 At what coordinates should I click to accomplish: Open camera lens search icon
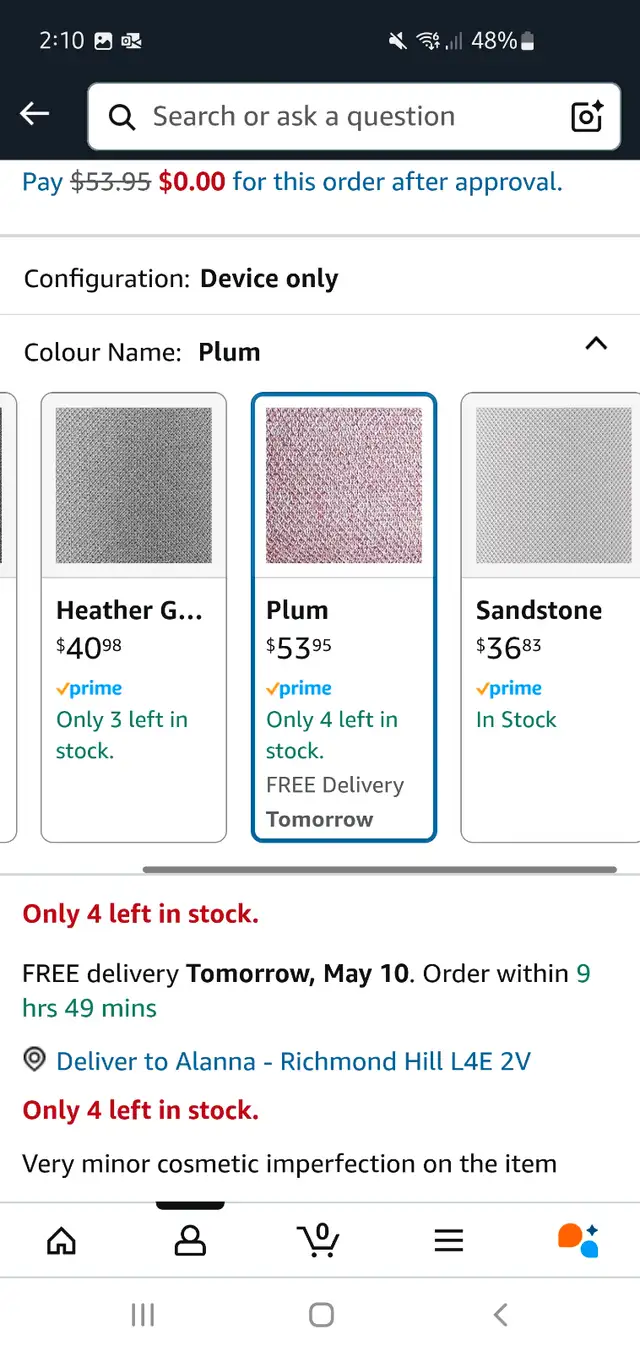(x=587, y=117)
